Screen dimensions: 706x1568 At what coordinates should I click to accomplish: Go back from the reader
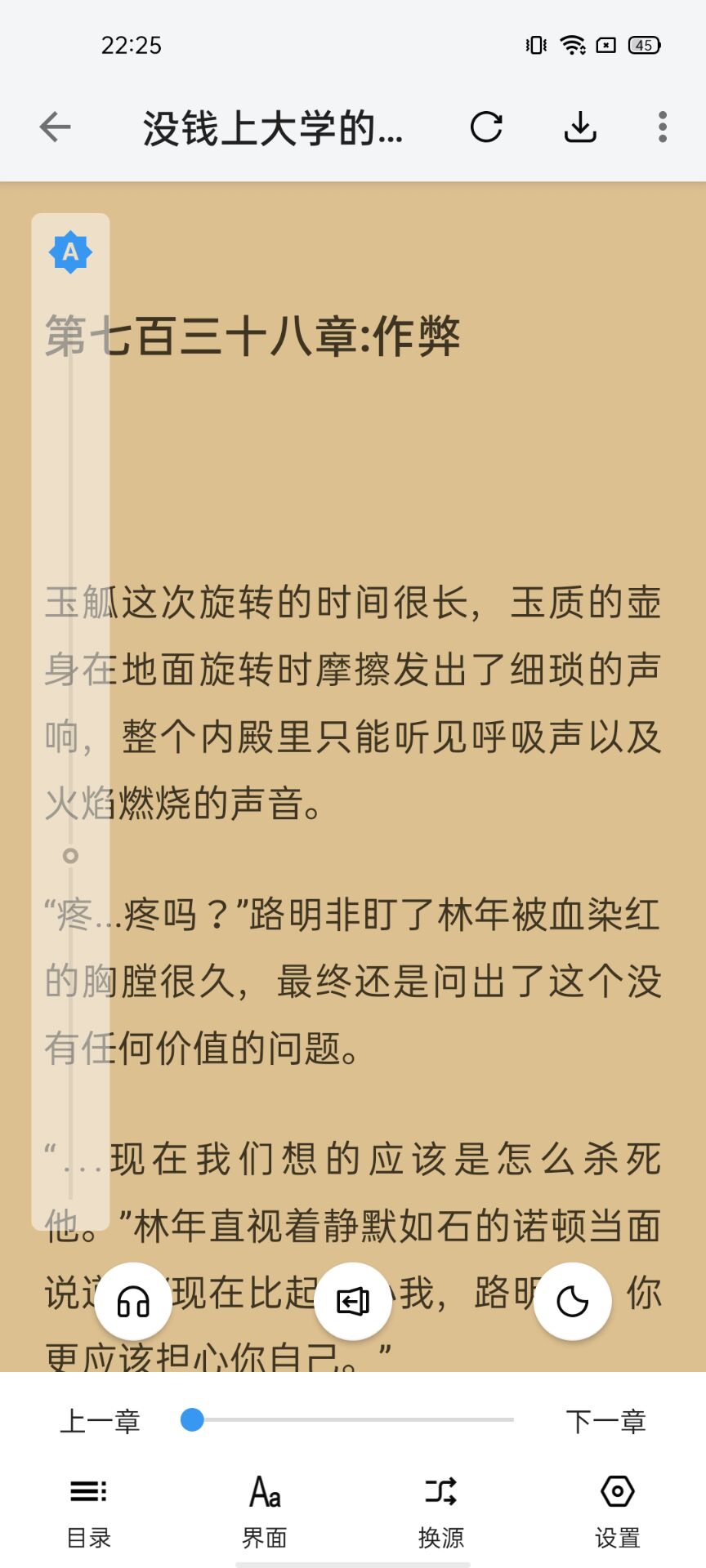[55, 127]
